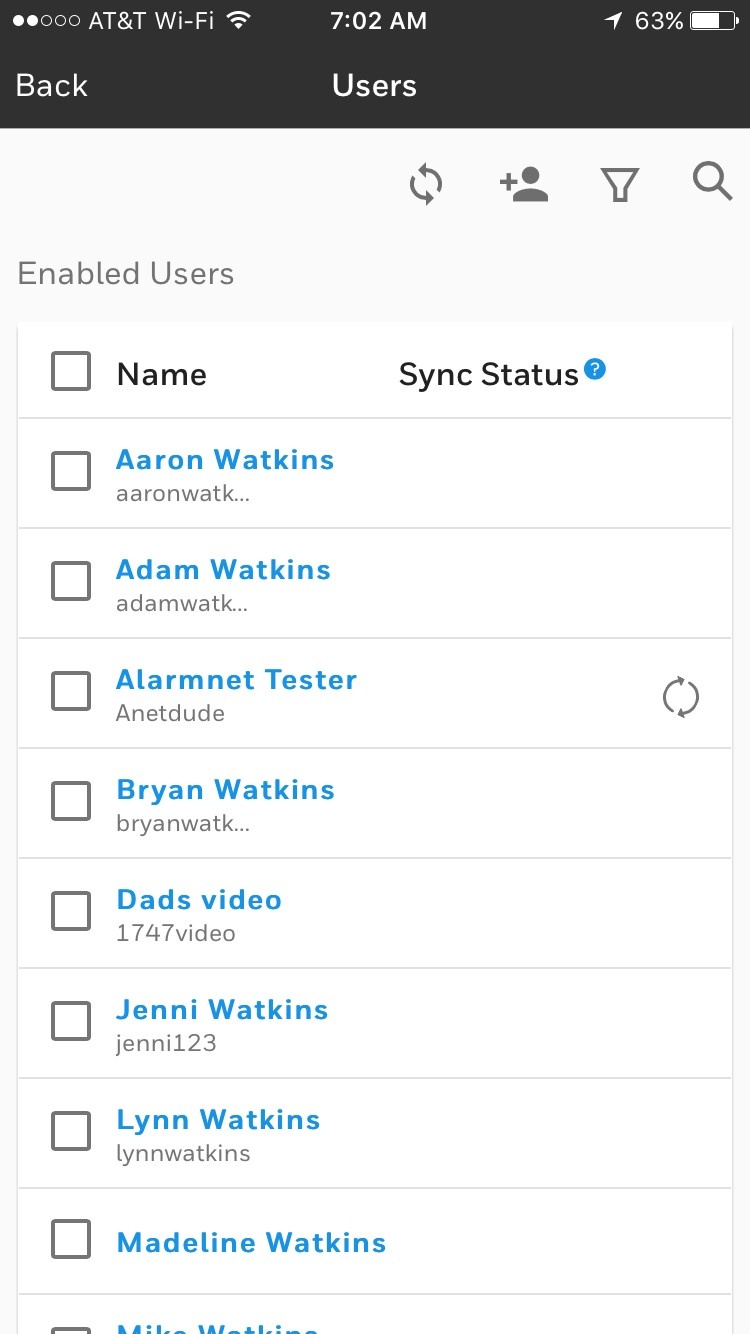The height and width of the screenshot is (1334, 750).
Task: Click the filter users icon
Action: click(619, 184)
